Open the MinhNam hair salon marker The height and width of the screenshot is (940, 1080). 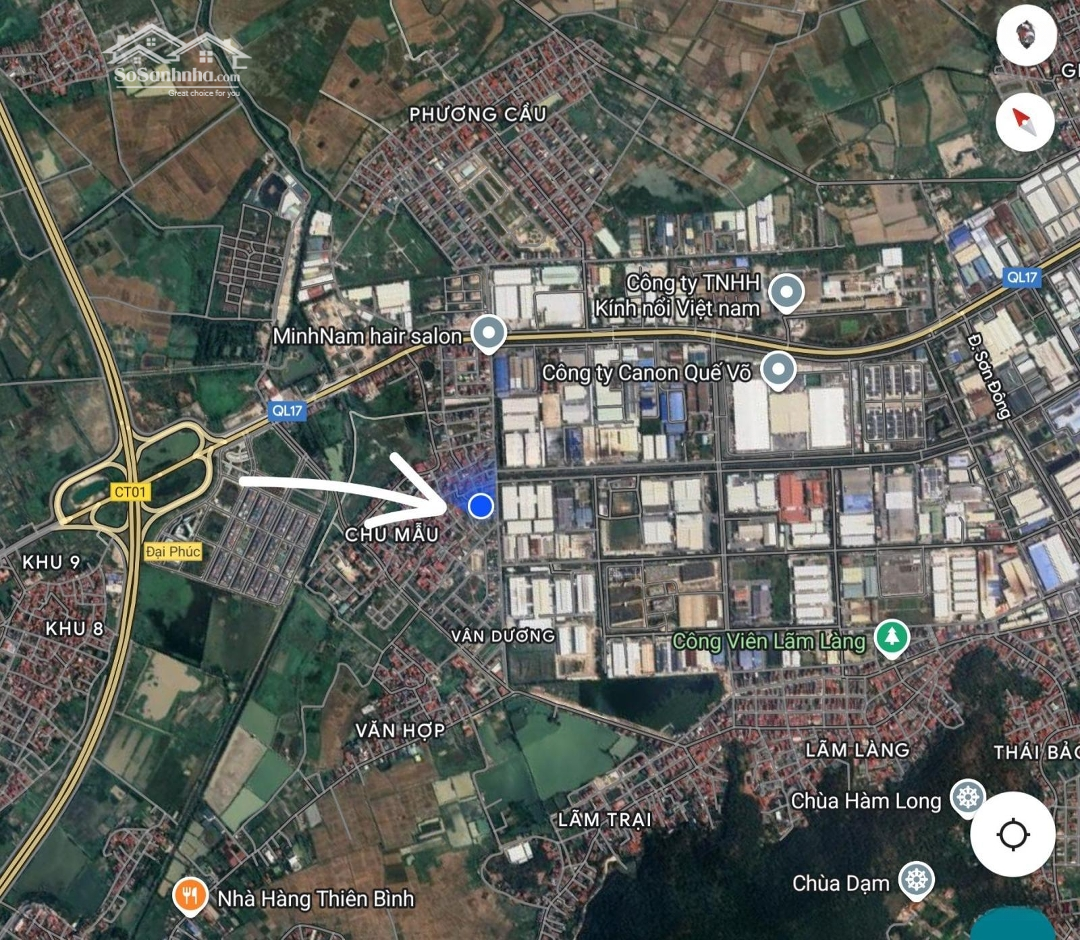(487, 334)
